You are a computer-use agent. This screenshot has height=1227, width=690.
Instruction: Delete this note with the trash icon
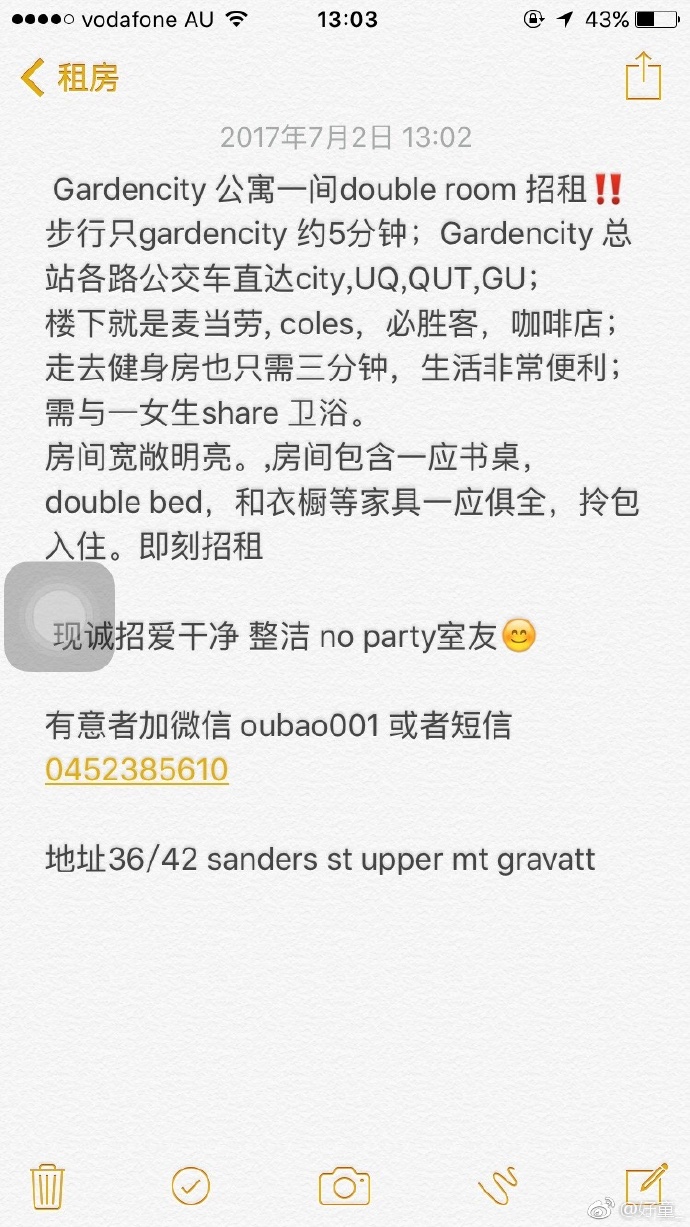point(47,1186)
